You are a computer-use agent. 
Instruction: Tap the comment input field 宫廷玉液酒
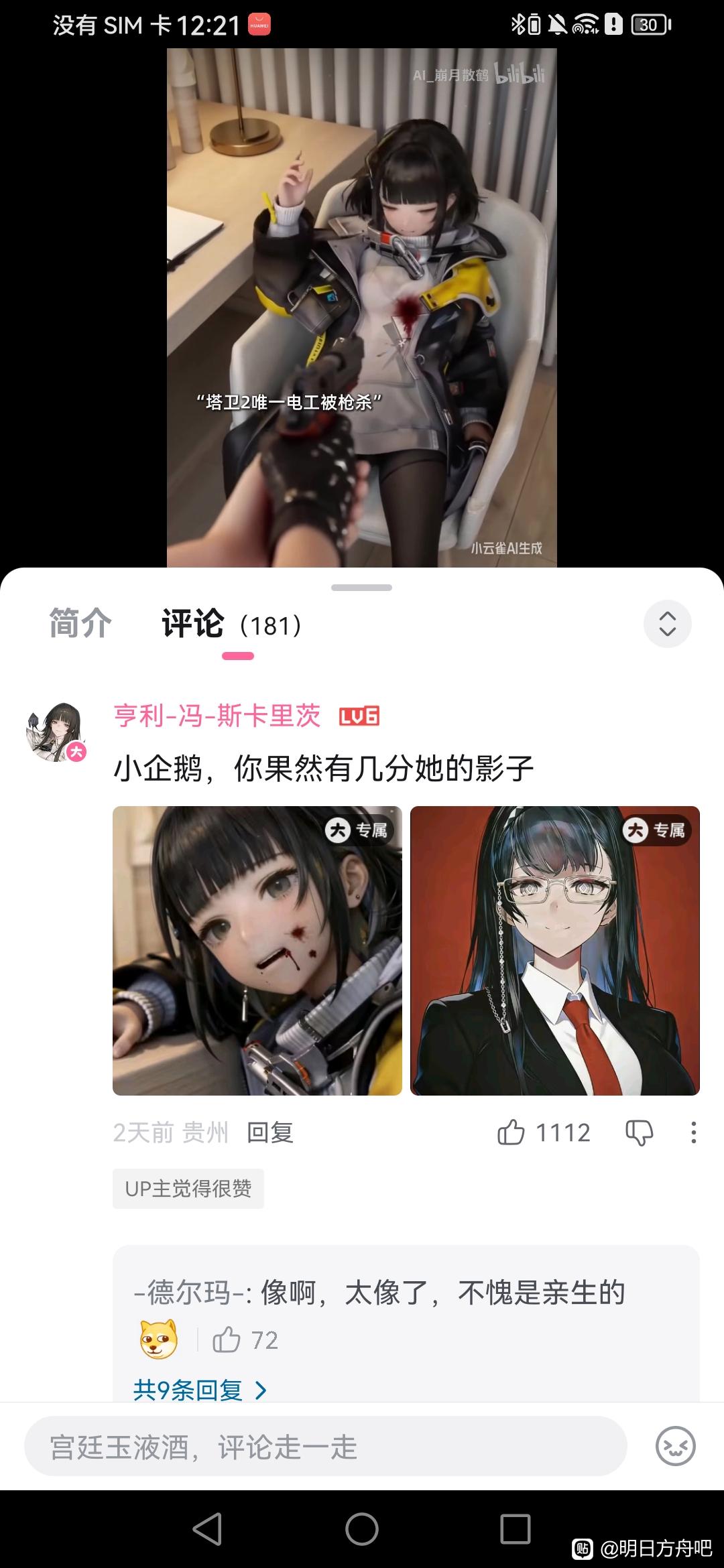326,1446
